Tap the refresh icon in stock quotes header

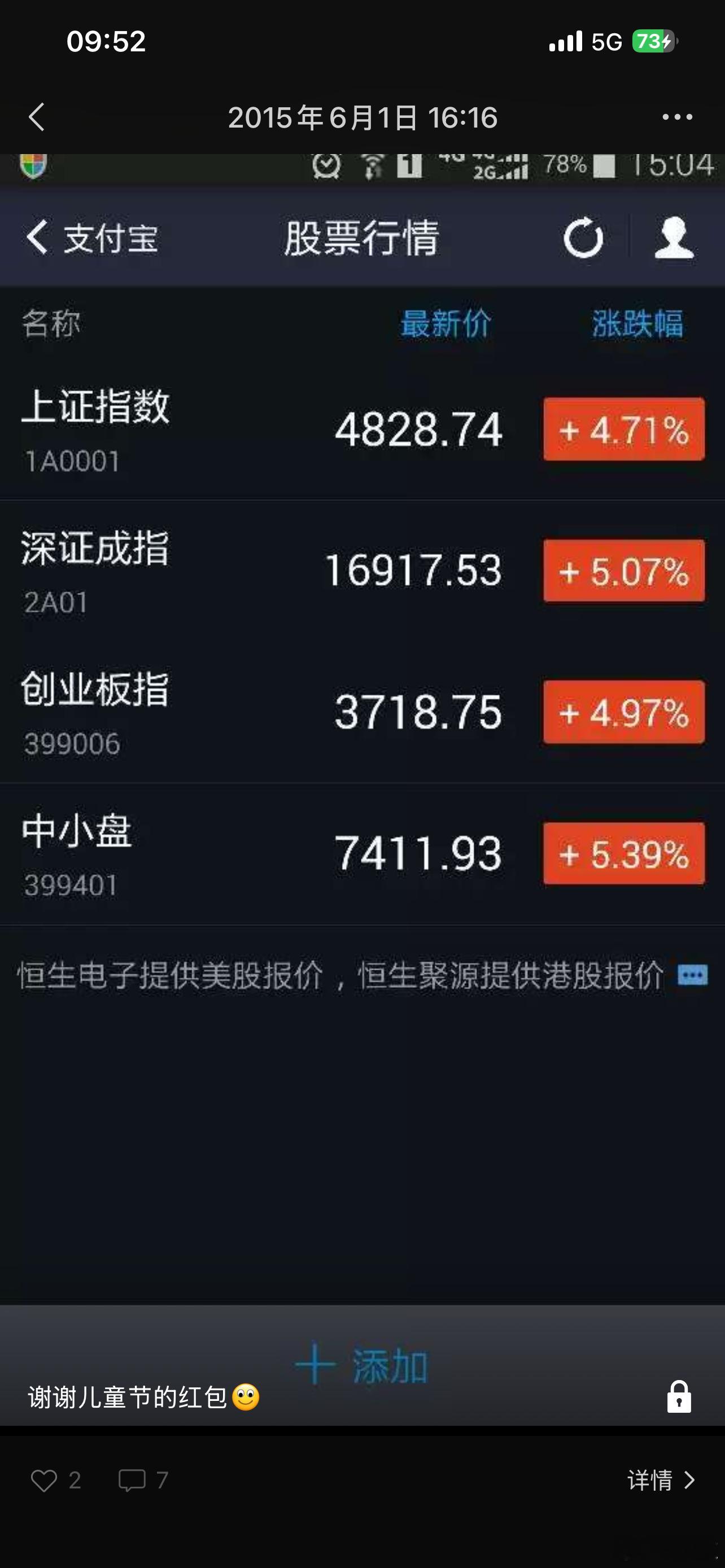[583, 239]
